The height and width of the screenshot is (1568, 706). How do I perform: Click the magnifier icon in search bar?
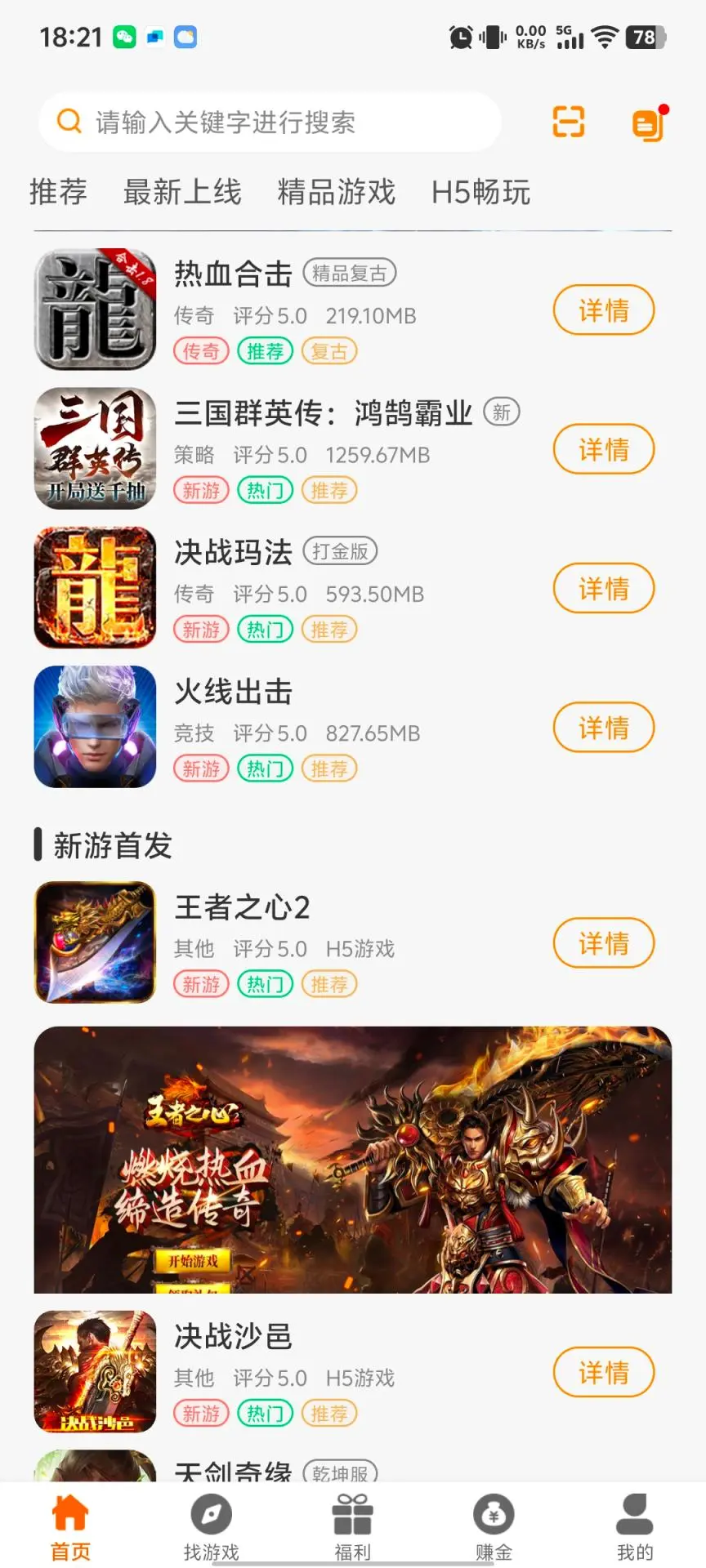click(68, 121)
